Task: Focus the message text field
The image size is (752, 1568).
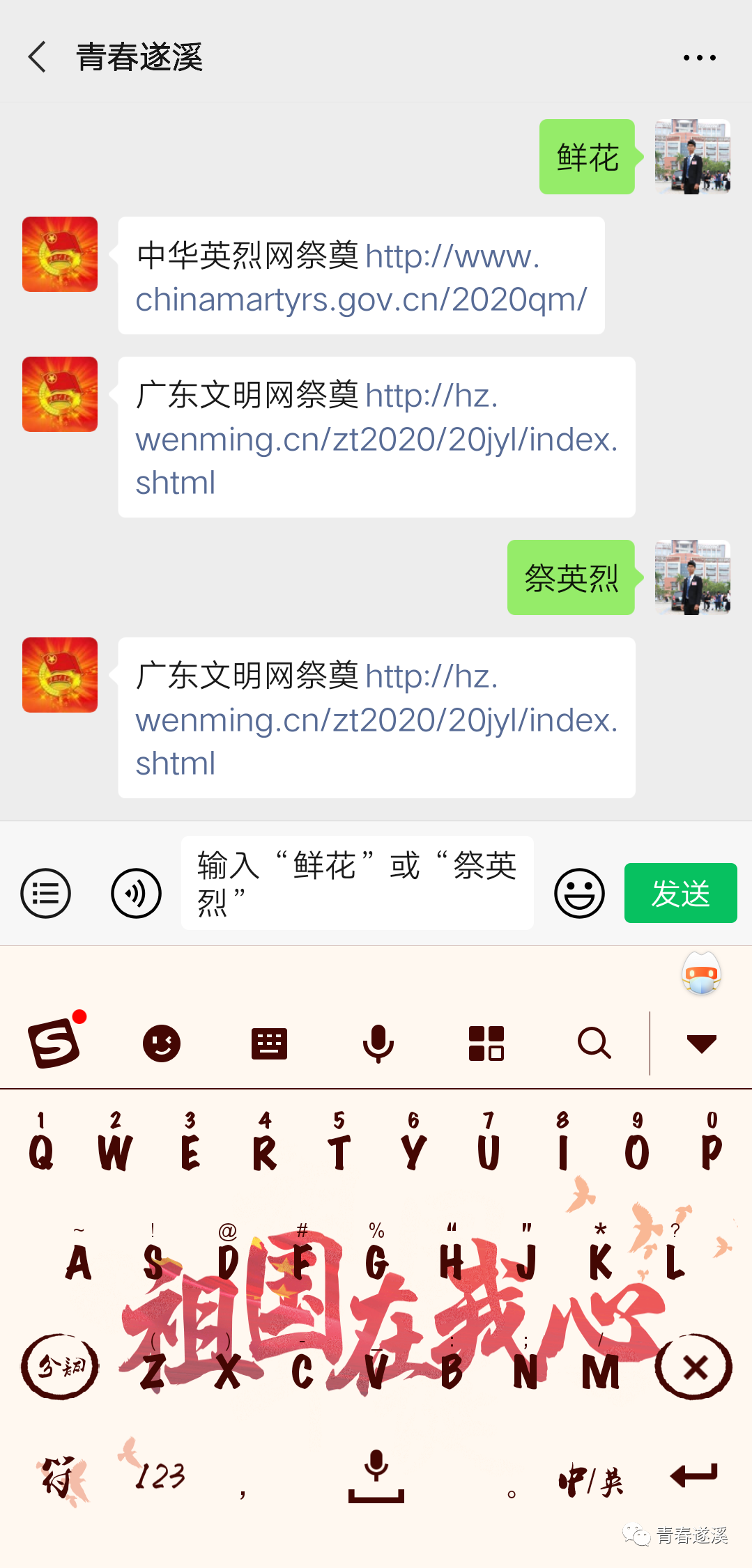Action: pyautogui.click(x=357, y=883)
